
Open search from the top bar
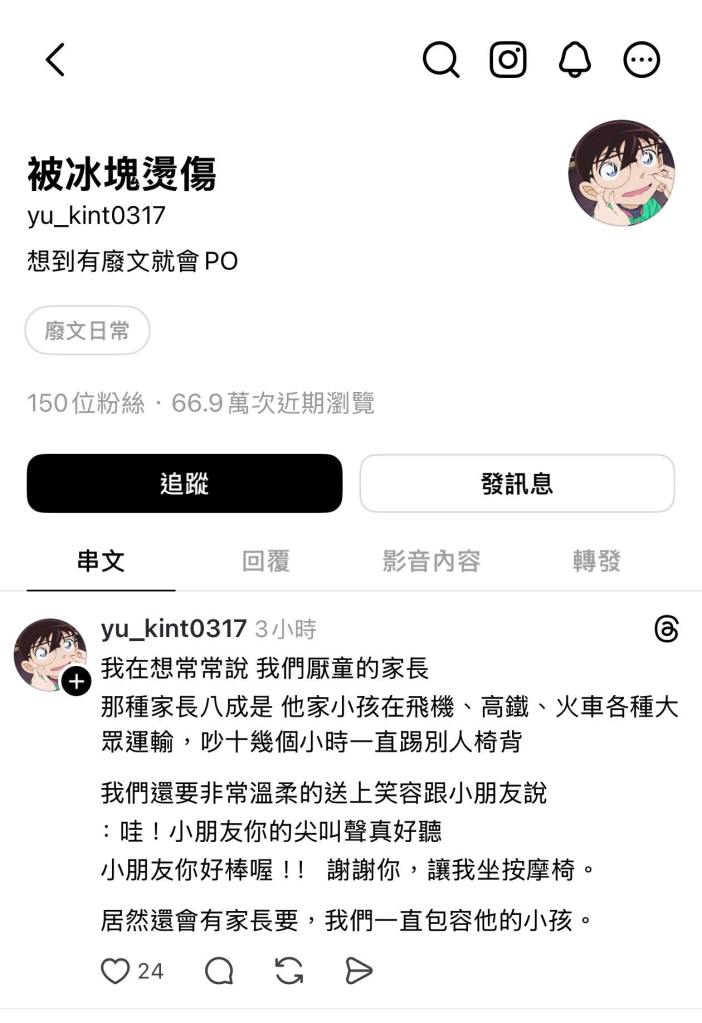click(440, 60)
